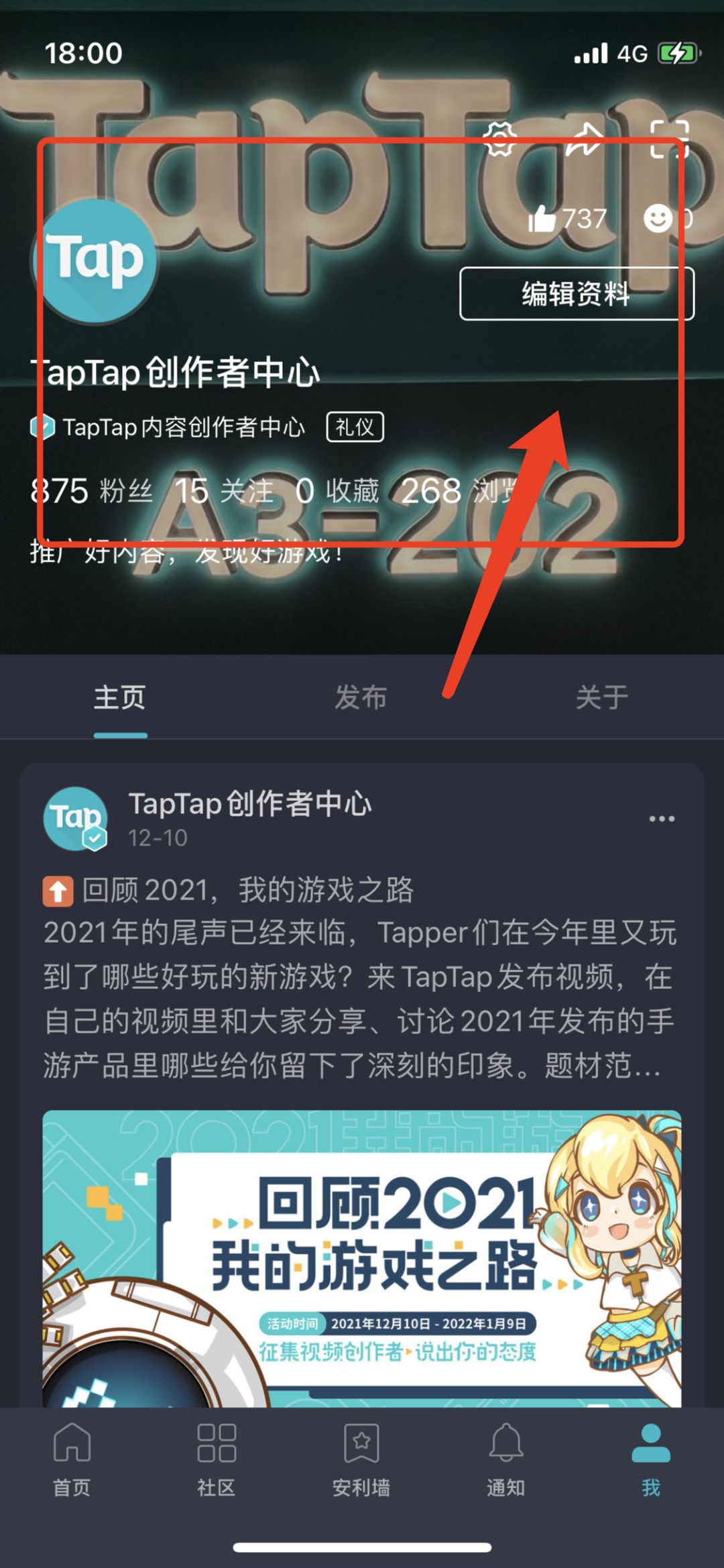Tap the 礼仪 badge next to creator name
This screenshot has width=724, height=1568.
click(355, 427)
